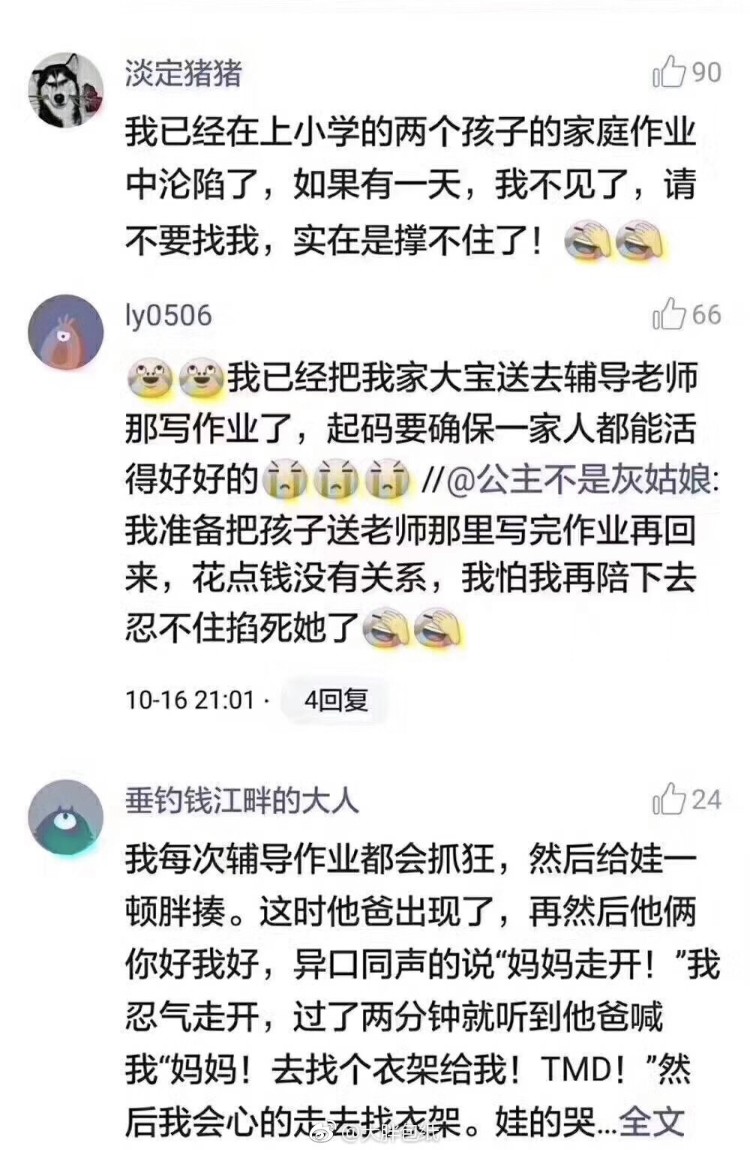View the 4回复 replies to ly0506

[336, 700]
